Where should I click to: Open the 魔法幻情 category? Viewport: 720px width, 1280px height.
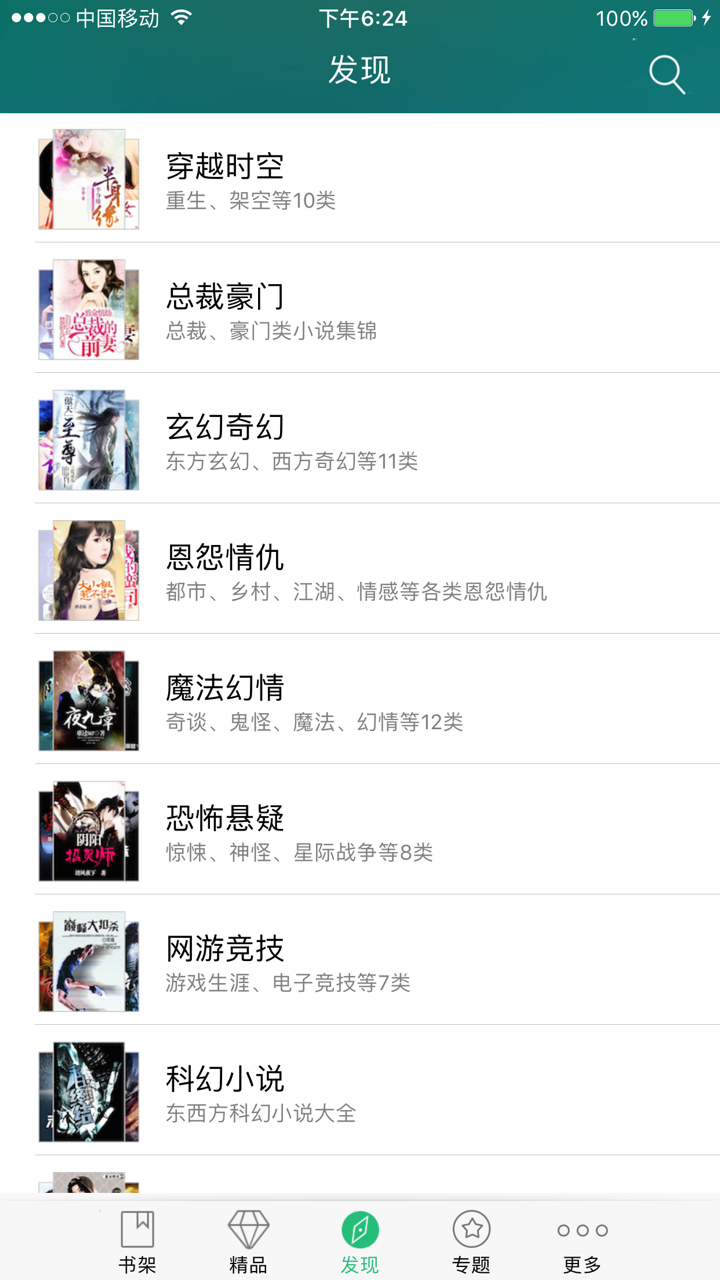tap(360, 700)
